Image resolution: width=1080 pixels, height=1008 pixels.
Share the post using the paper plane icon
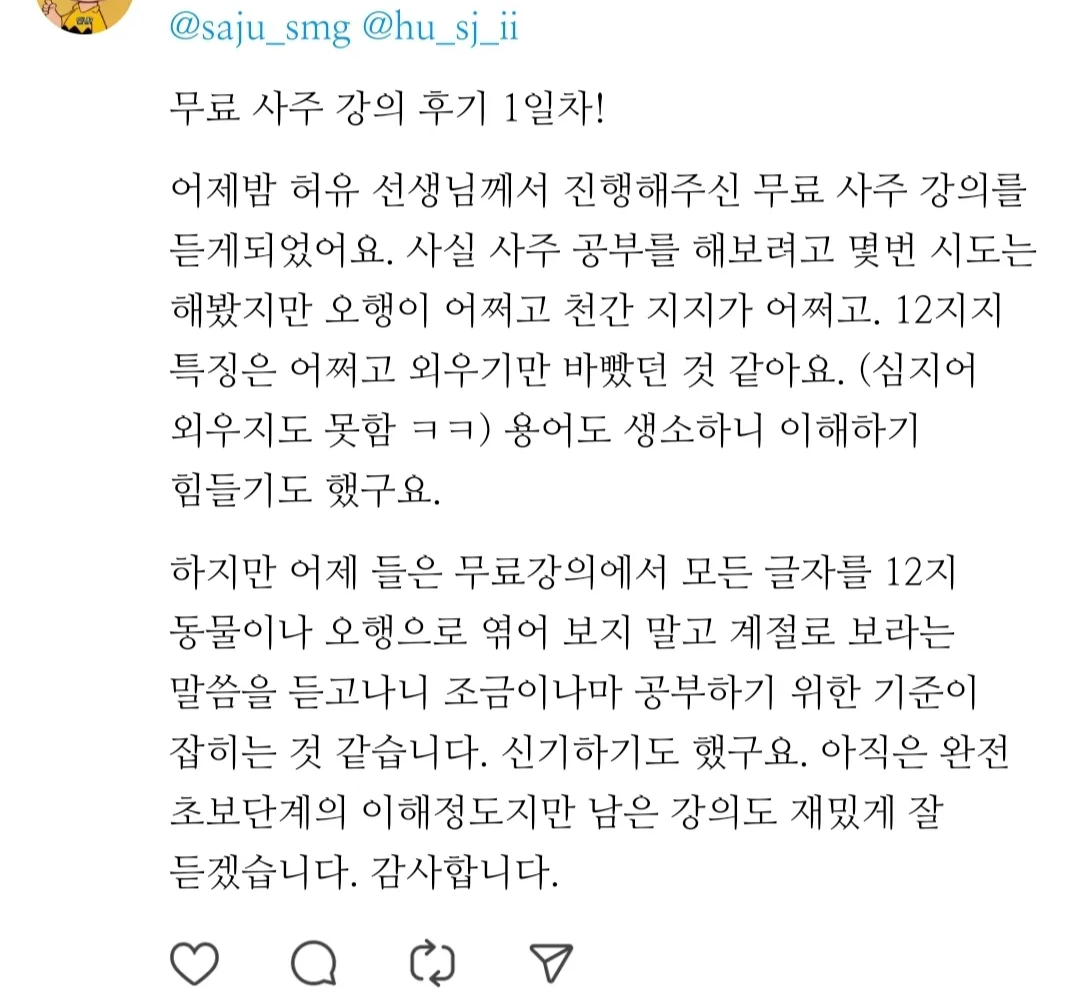552,962
